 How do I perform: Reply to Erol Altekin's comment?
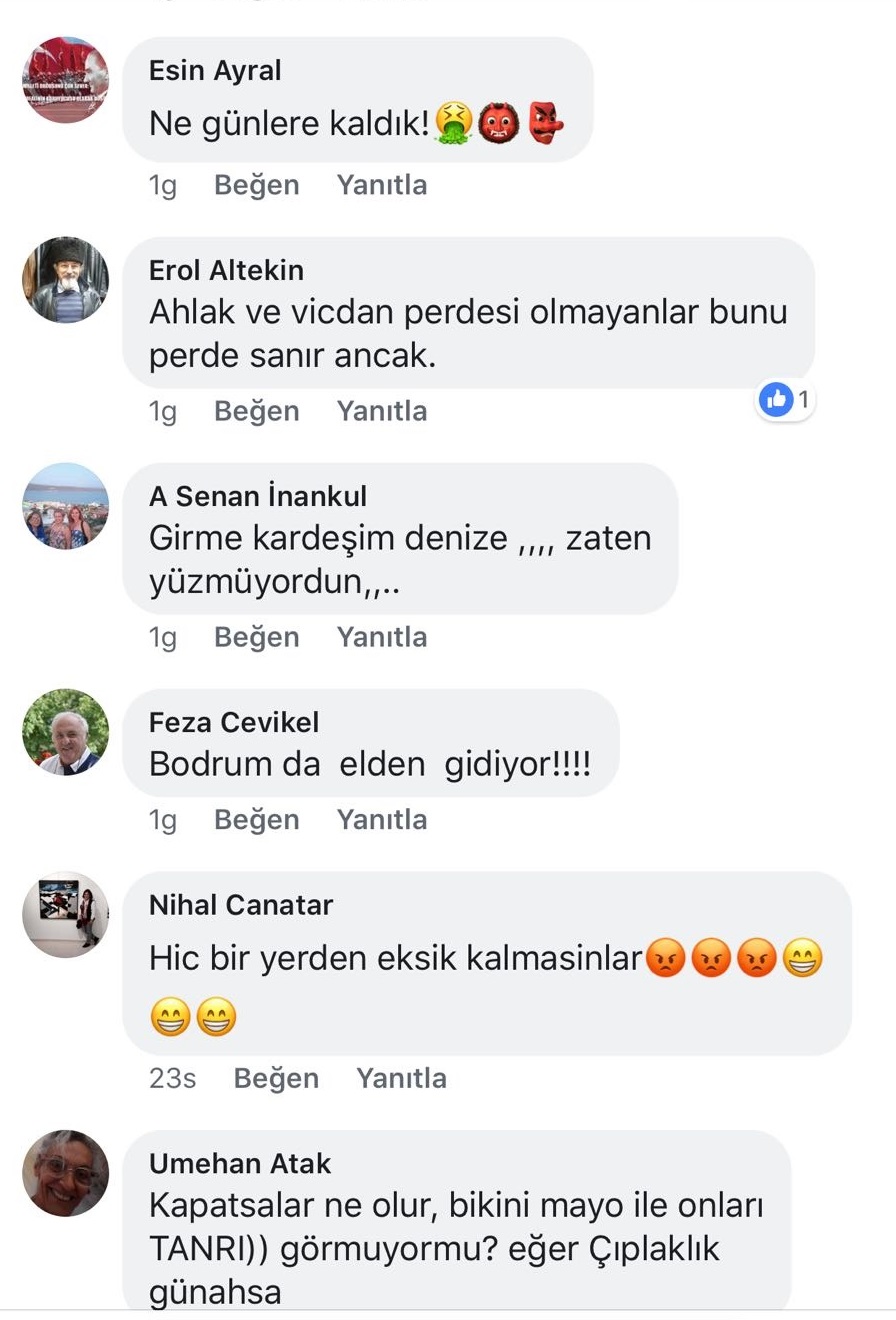pos(381,411)
